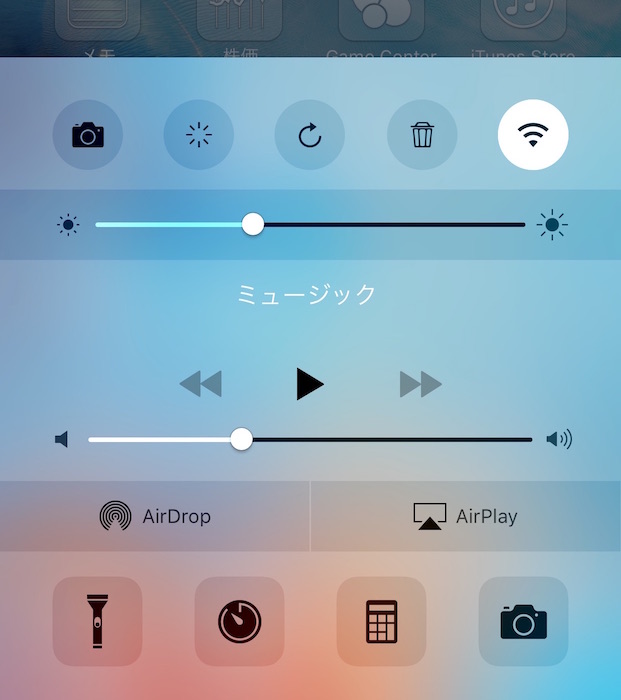Open AirPlay options
The image size is (621, 700).
pos(466,516)
